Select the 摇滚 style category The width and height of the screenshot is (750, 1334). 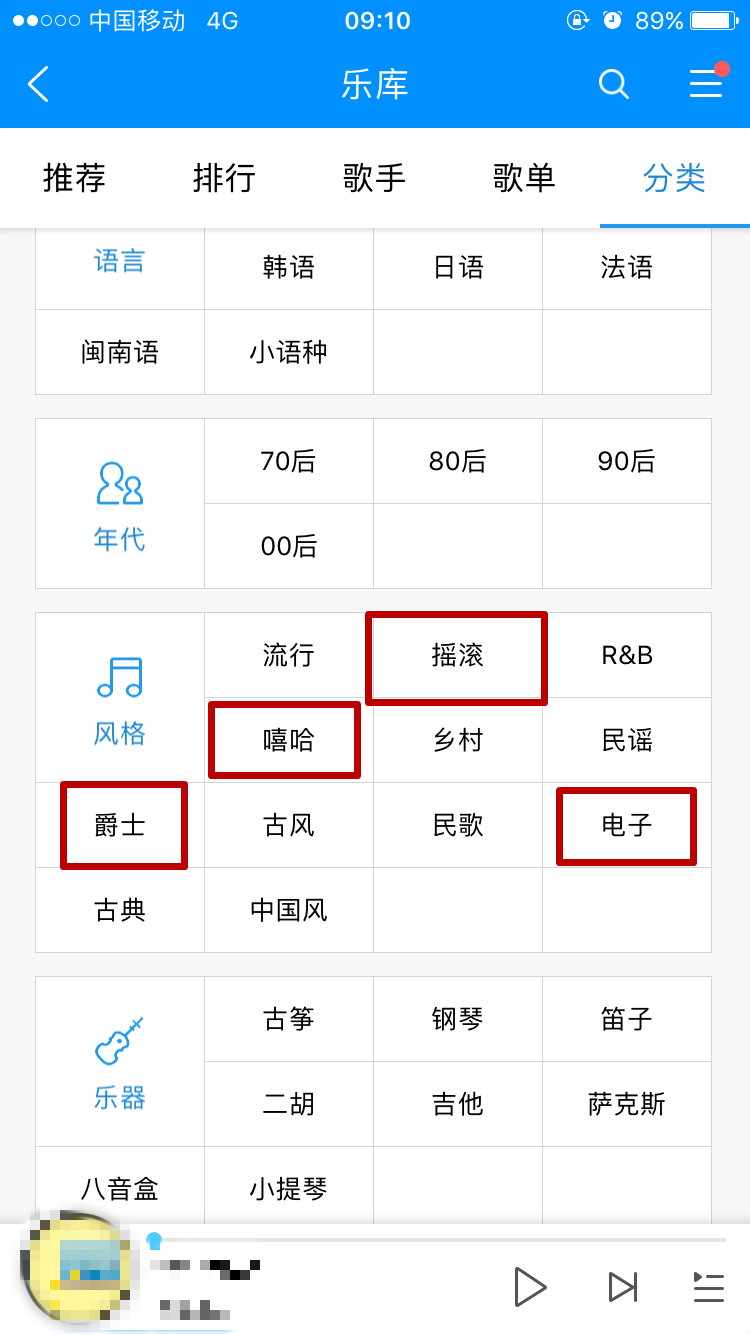pos(458,656)
